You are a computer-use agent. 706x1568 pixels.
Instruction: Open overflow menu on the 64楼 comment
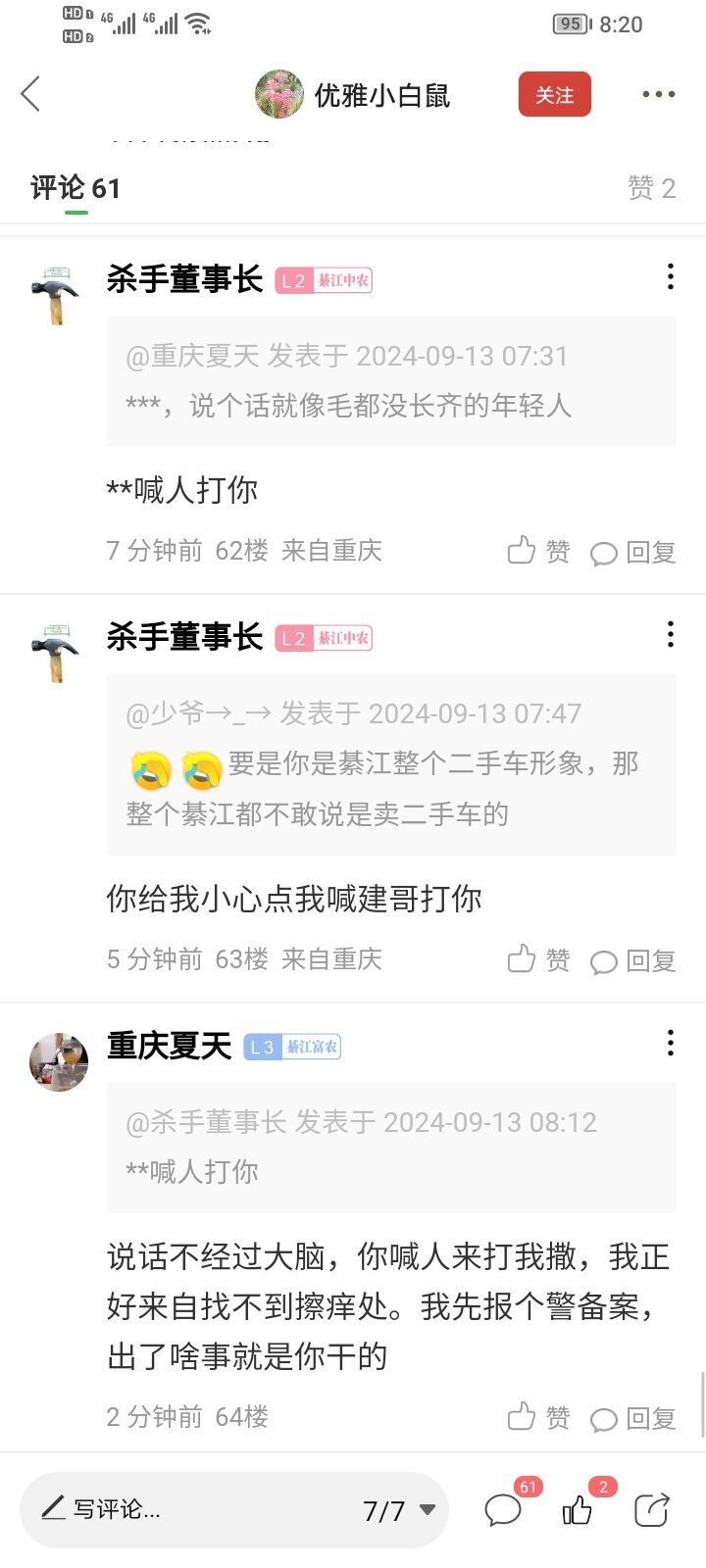[x=670, y=1044]
